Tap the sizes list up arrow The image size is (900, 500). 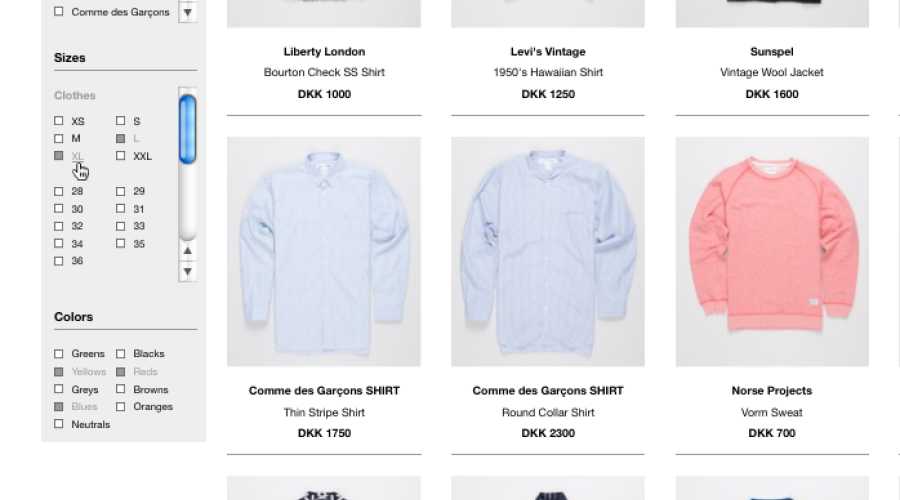click(187, 250)
